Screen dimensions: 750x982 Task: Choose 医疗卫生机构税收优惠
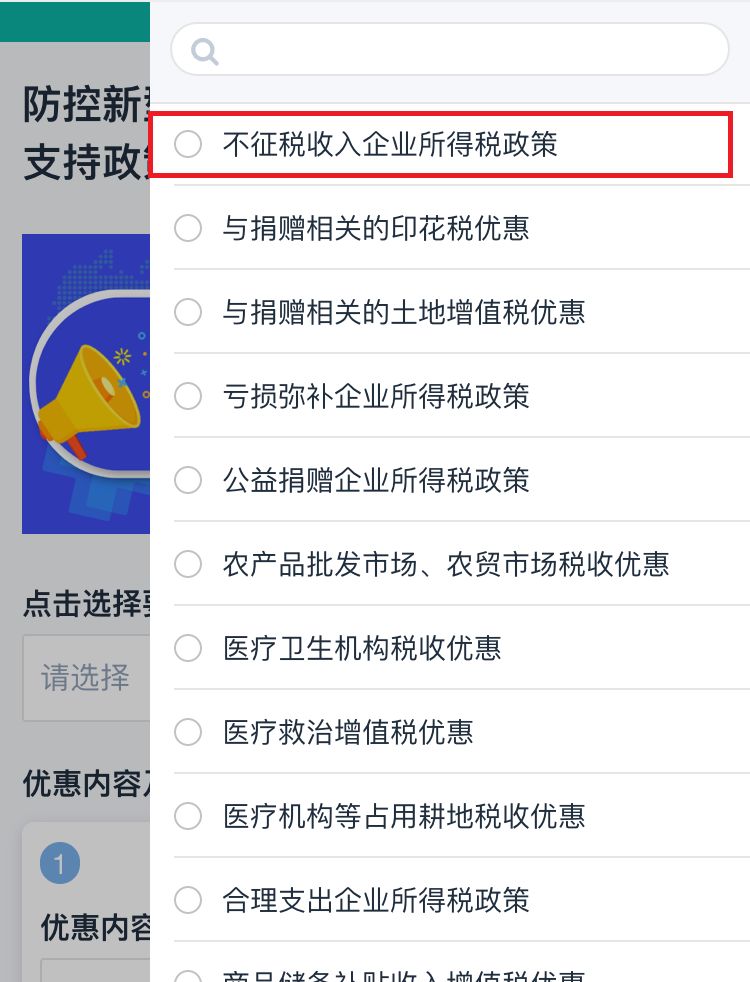(x=362, y=649)
